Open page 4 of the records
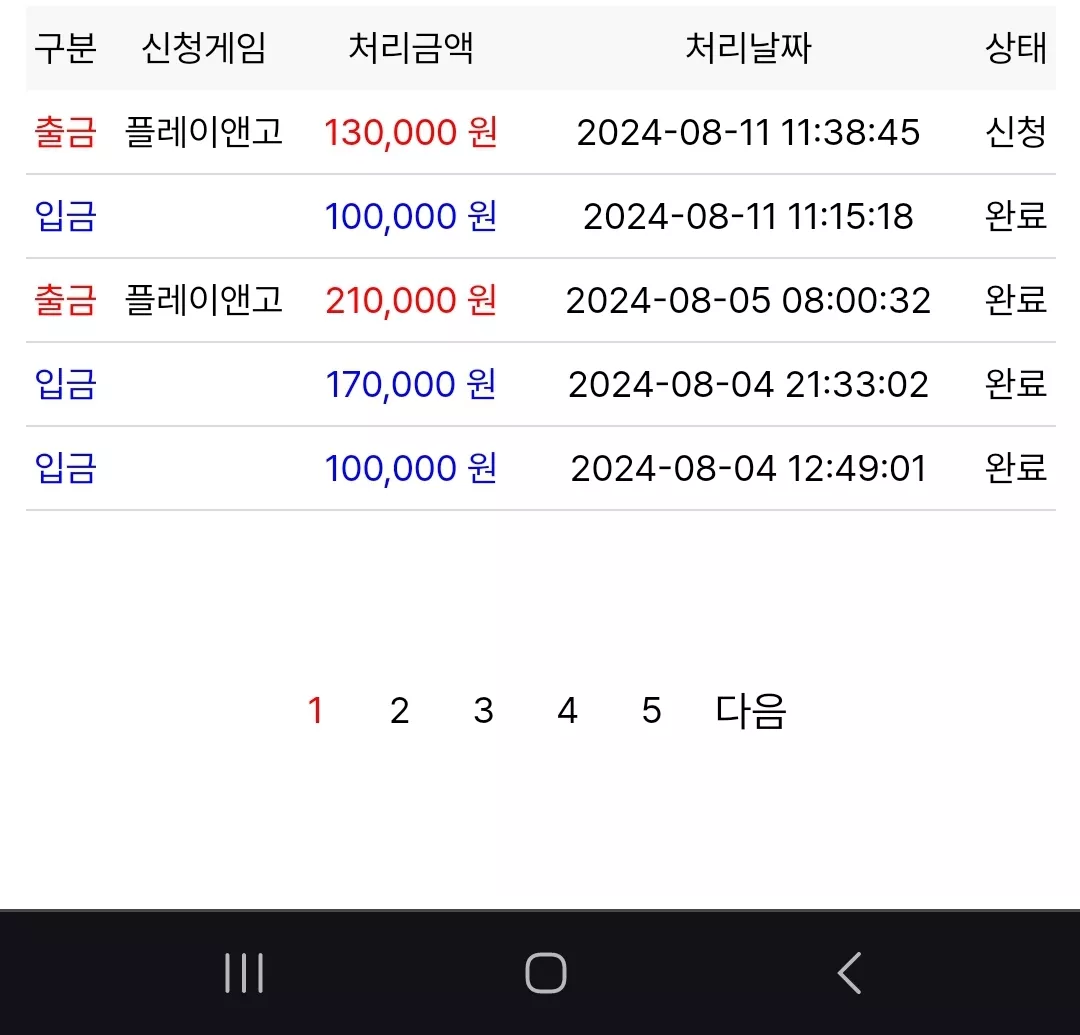Image resolution: width=1080 pixels, height=1035 pixels. point(568,711)
